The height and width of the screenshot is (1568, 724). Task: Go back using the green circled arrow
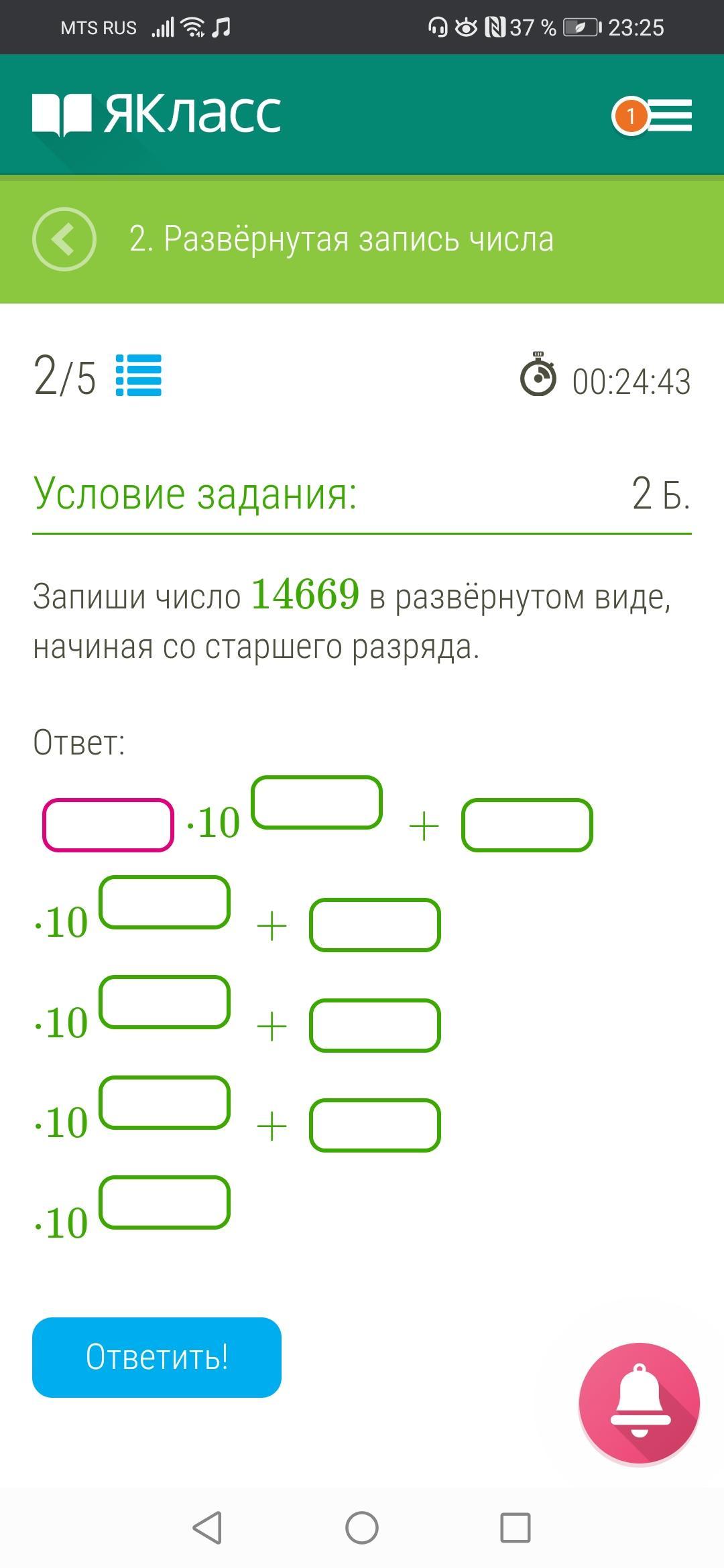pyautogui.click(x=64, y=239)
